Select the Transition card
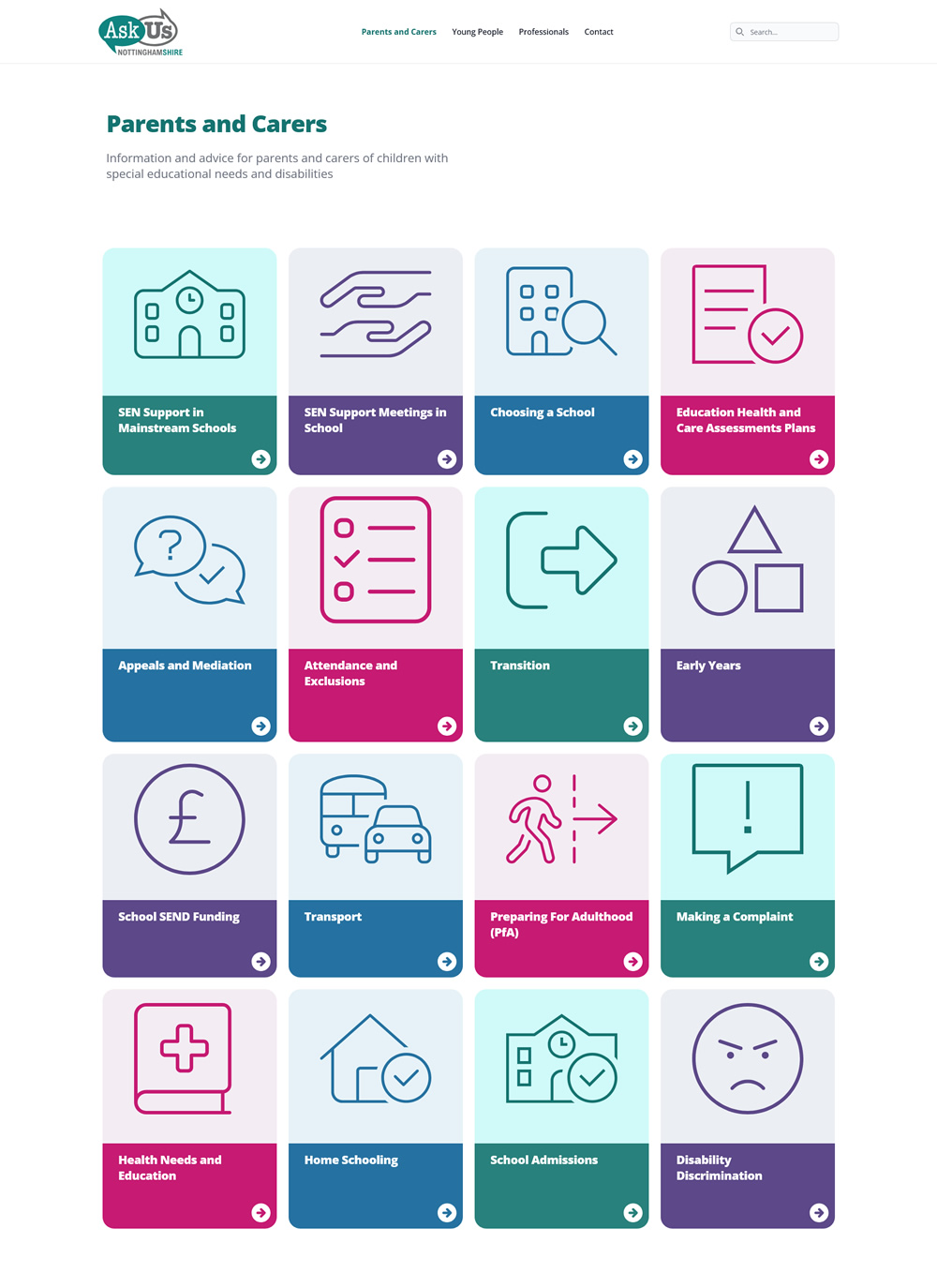The width and height of the screenshot is (937, 1288). pos(561,614)
